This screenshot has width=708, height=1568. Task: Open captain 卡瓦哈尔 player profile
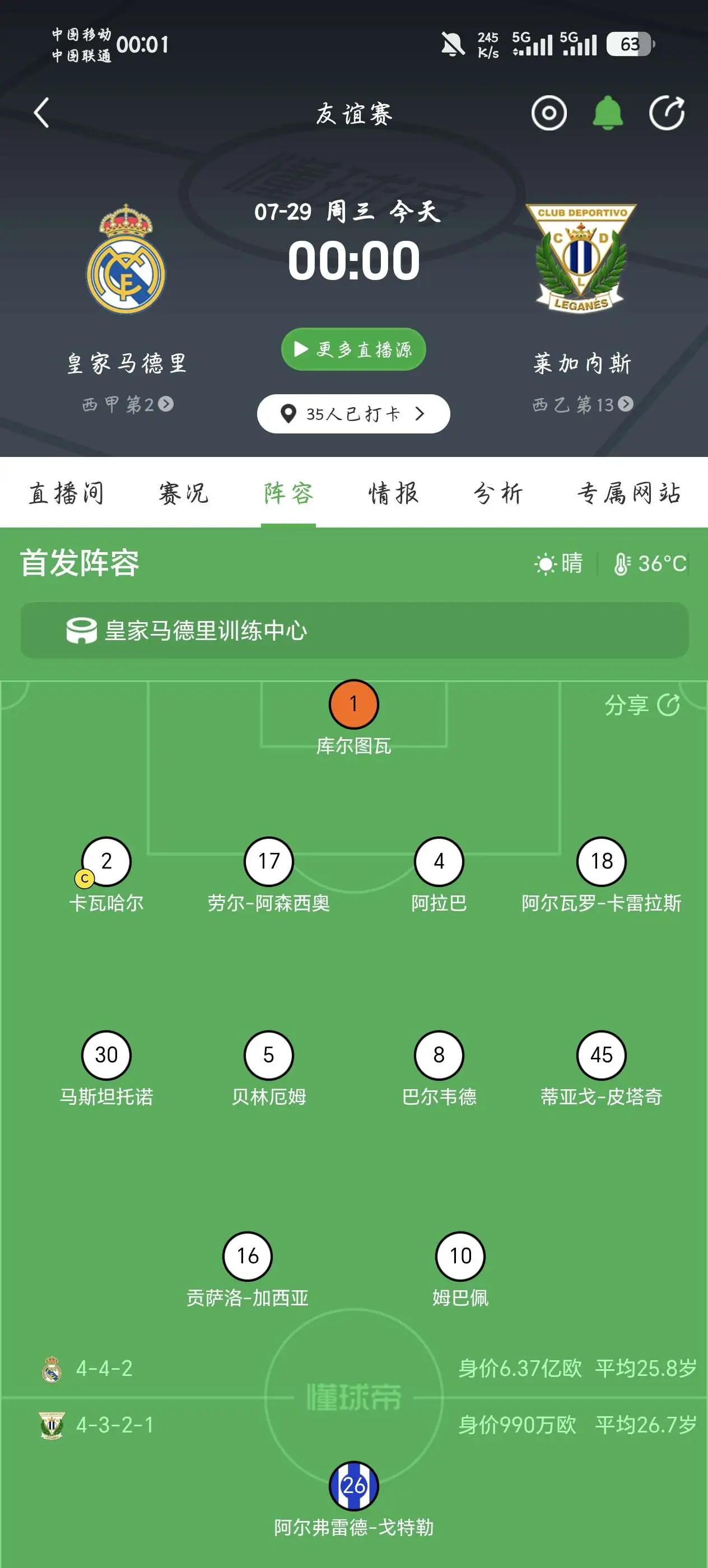pyautogui.click(x=106, y=875)
